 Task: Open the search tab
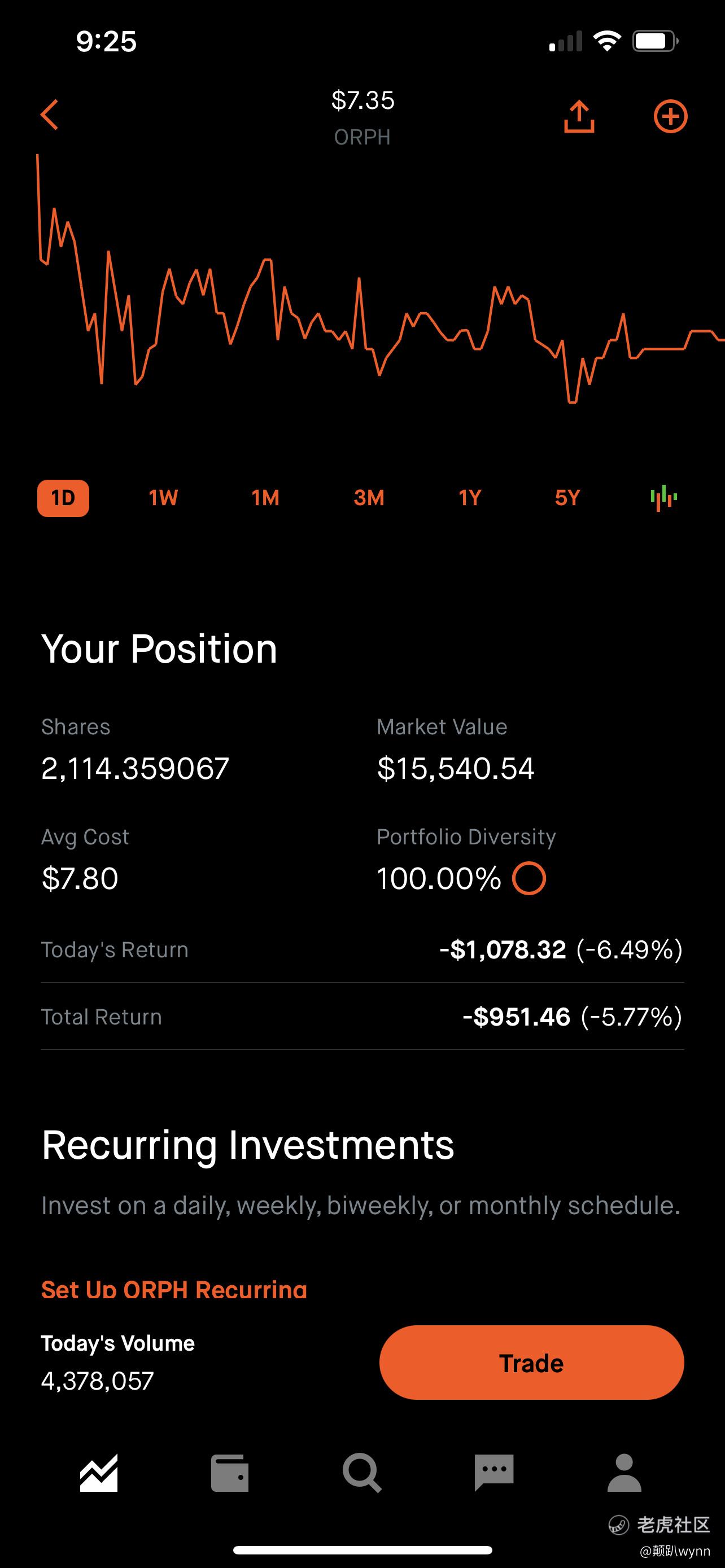tap(362, 1473)
